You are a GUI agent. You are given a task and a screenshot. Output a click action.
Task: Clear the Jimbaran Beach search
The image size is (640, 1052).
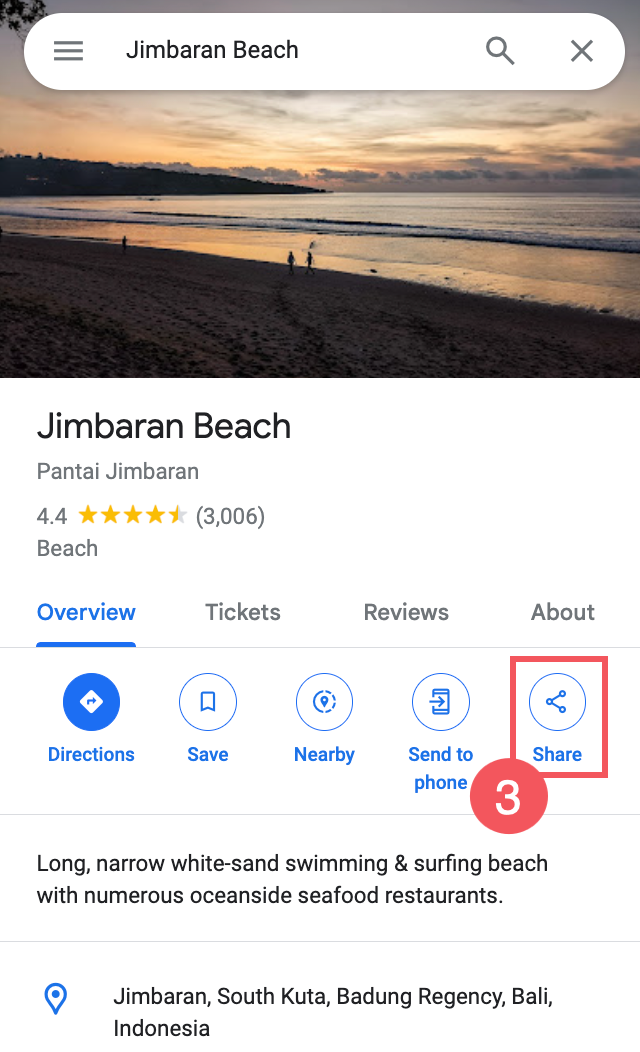click(582, 51)
